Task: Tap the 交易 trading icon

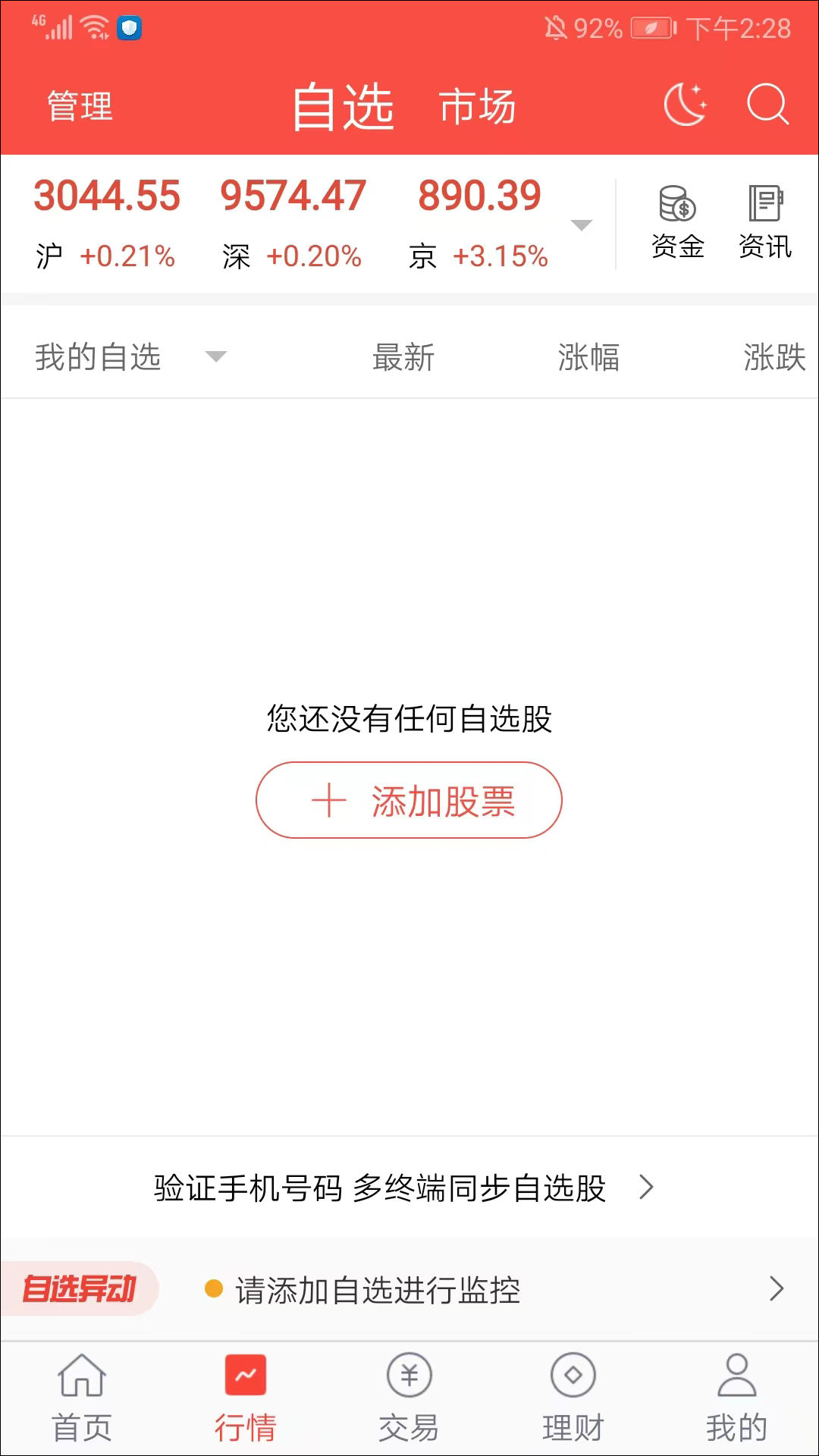Action: (x=409, y=1399)
